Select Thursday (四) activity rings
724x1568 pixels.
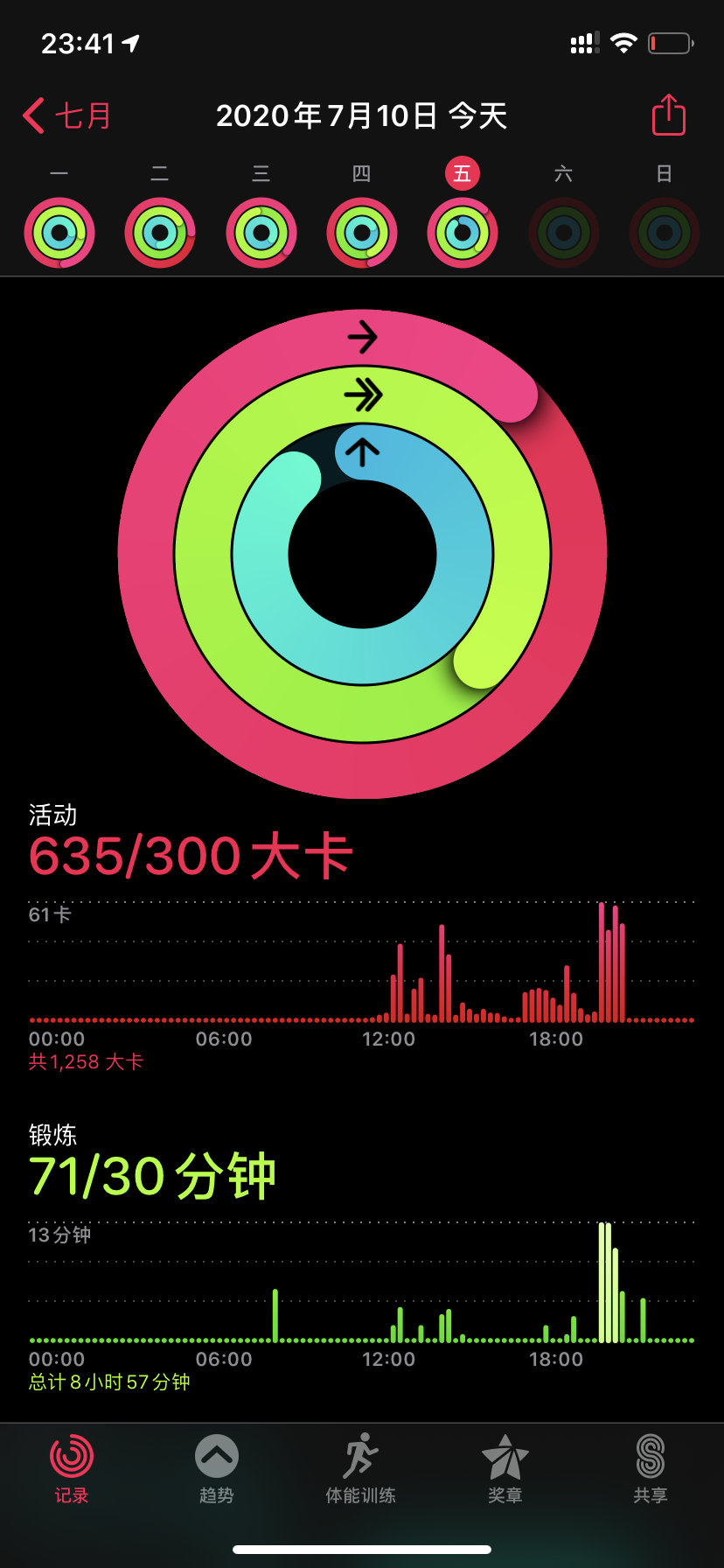[361, 233]
